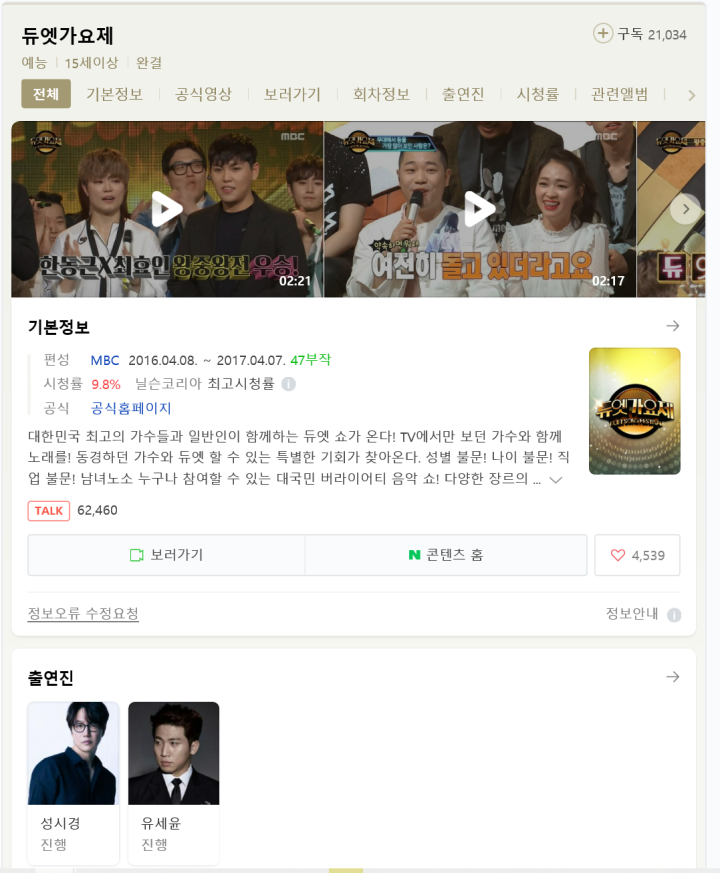Open 콘텐츠 홈 on Naver
720x873 pixels.
pyautogui.click(x=446, y=555)
